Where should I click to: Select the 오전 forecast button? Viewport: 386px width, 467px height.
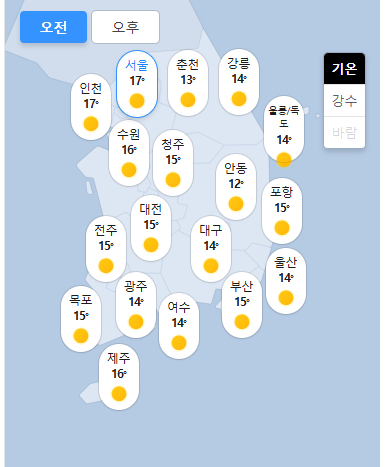coord(53,27)
